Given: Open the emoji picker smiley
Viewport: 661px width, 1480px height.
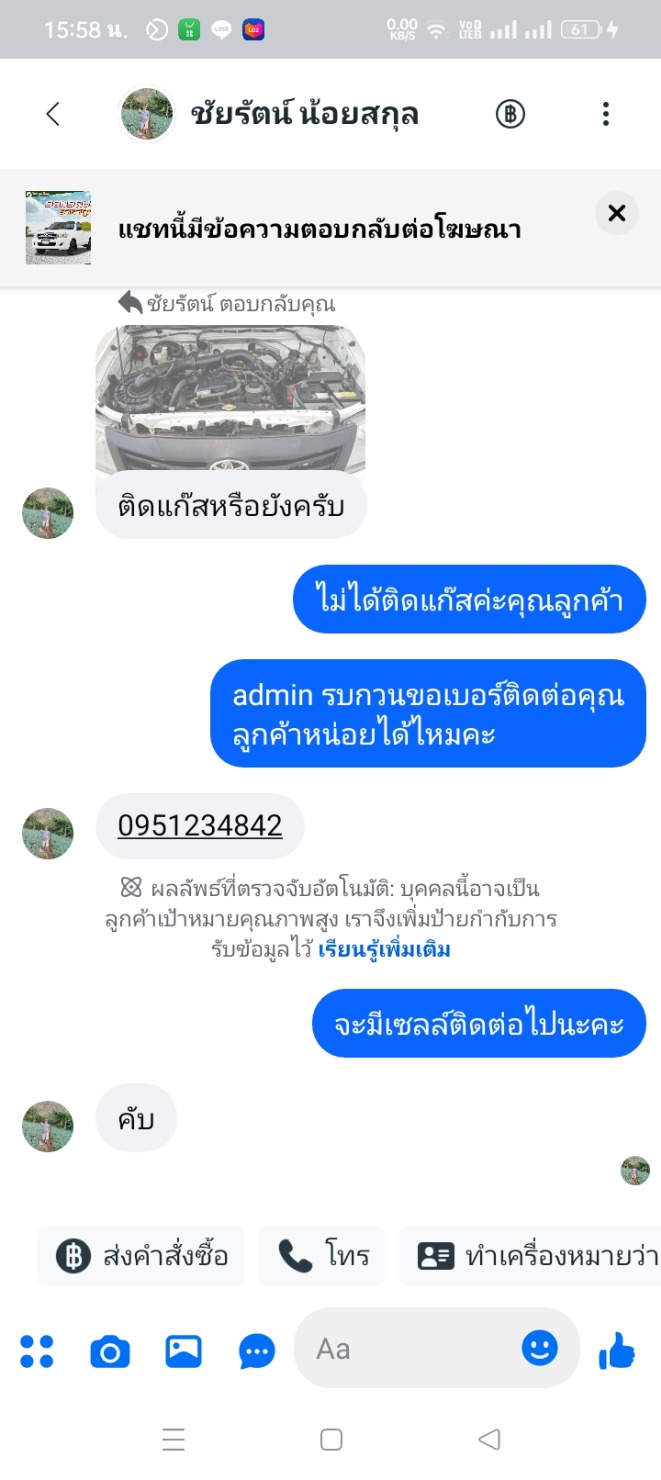Looking at the screenshot, I should click(x=540, y=1349).
